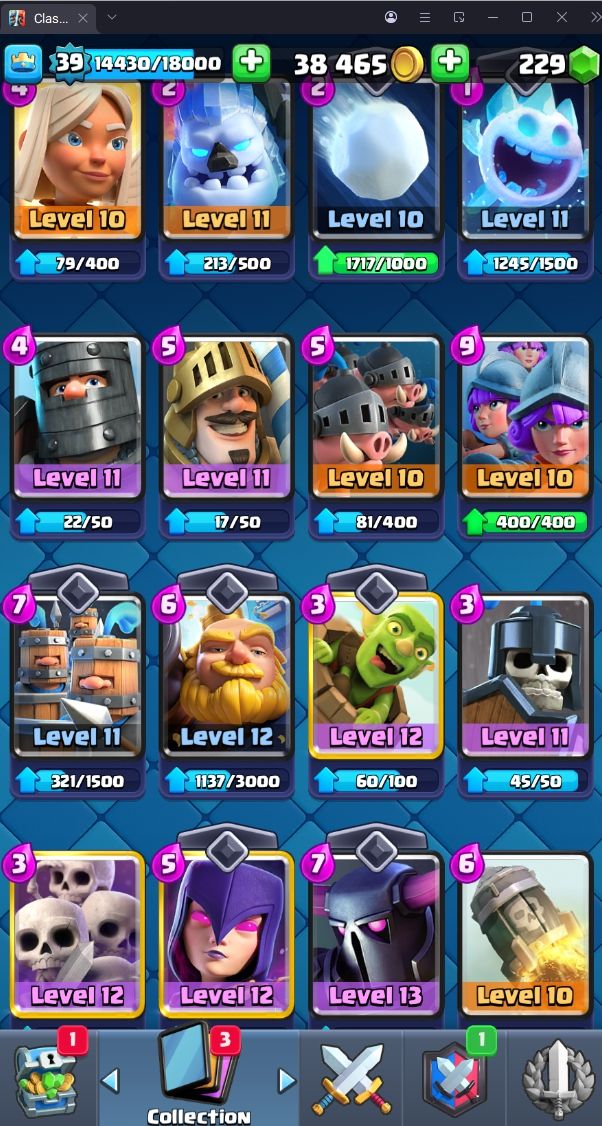Image resolution: width=602 pixels, height=1126 pixels.
Task: Select the Skeleton Army card Level 12
Action: (x=77, y=935)
